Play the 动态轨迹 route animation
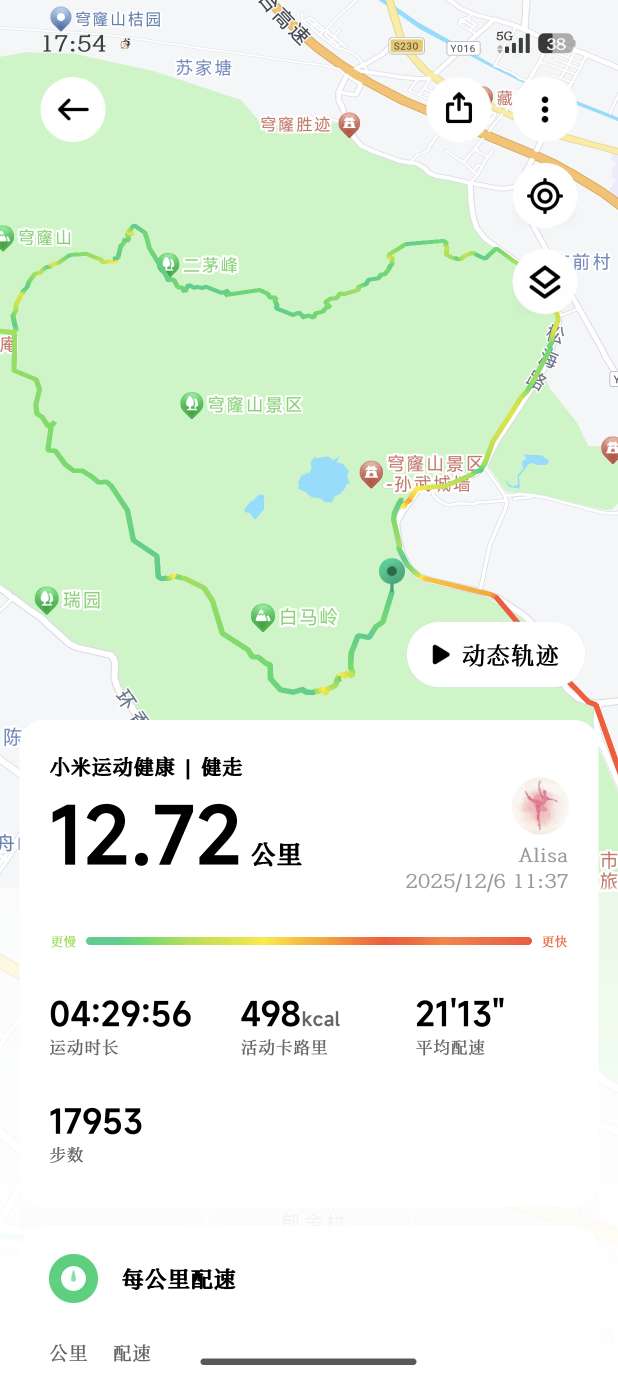The height and width of the screenshot is (1375, 618). [x=495, y=655]
